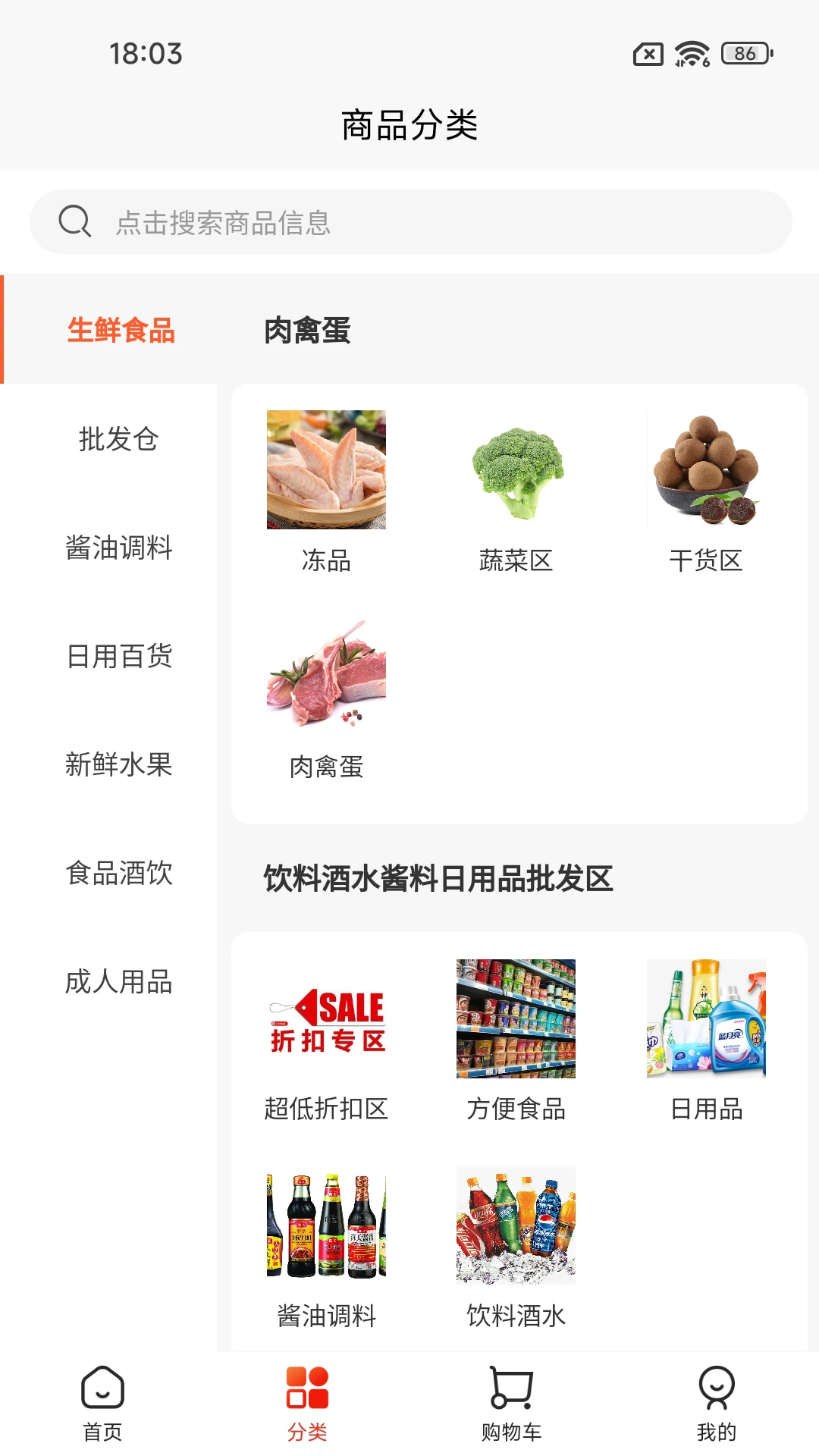819x1456 pixels.
Task: Open the 食品酒饮 category
Action: (x=120, y=875)
